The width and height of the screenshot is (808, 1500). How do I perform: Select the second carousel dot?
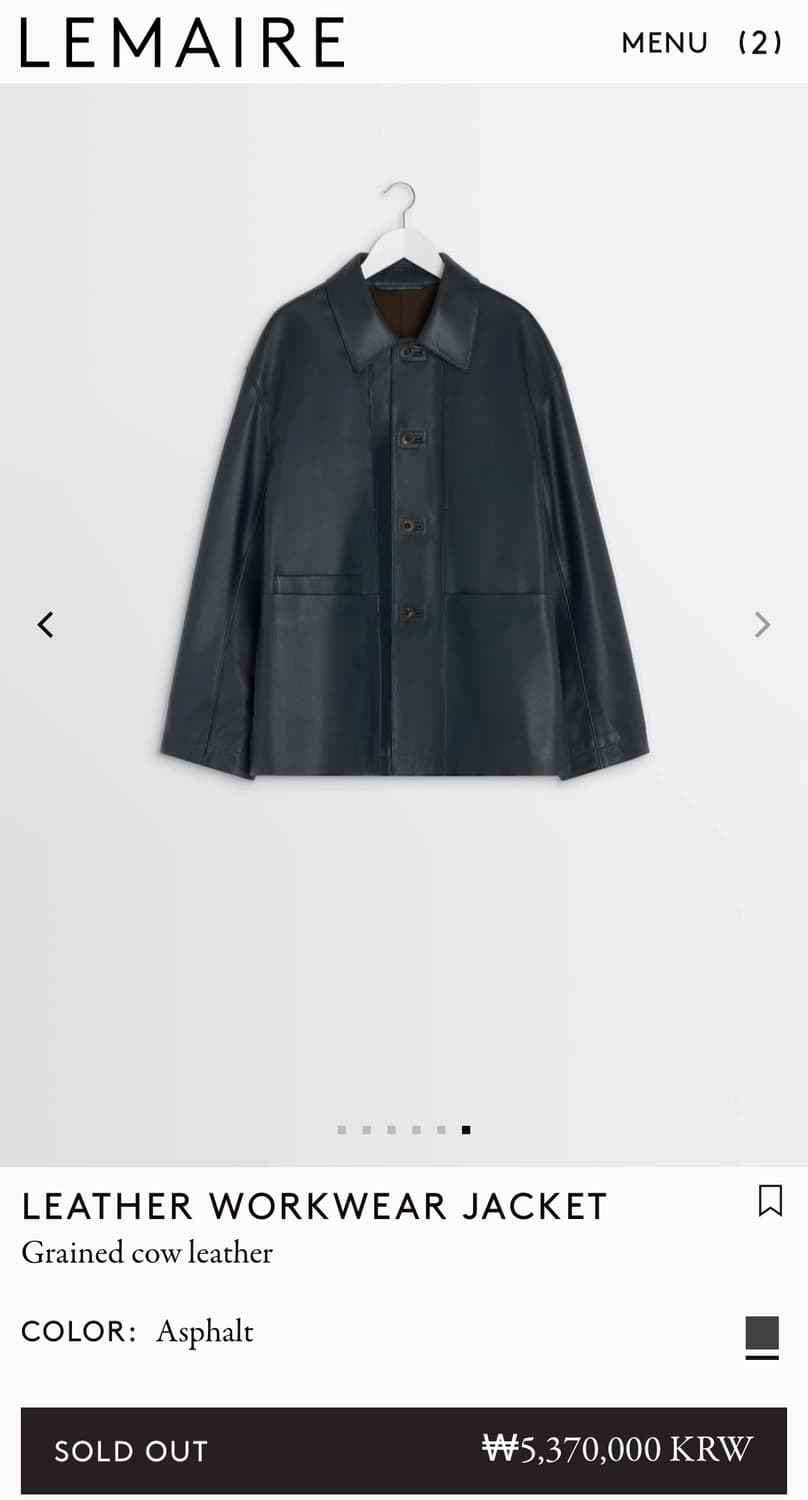[368, 1129]
